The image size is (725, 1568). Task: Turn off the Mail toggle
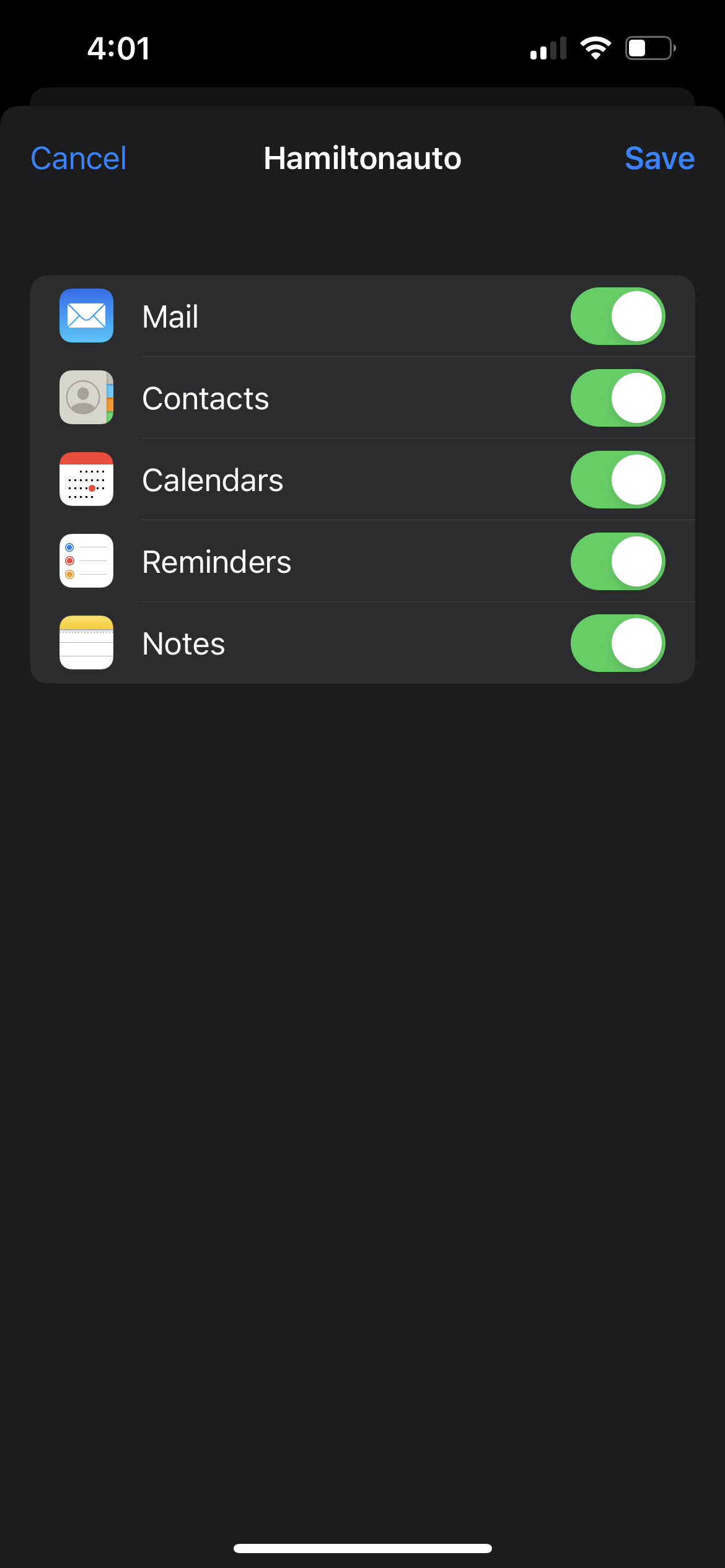[618, 316]
